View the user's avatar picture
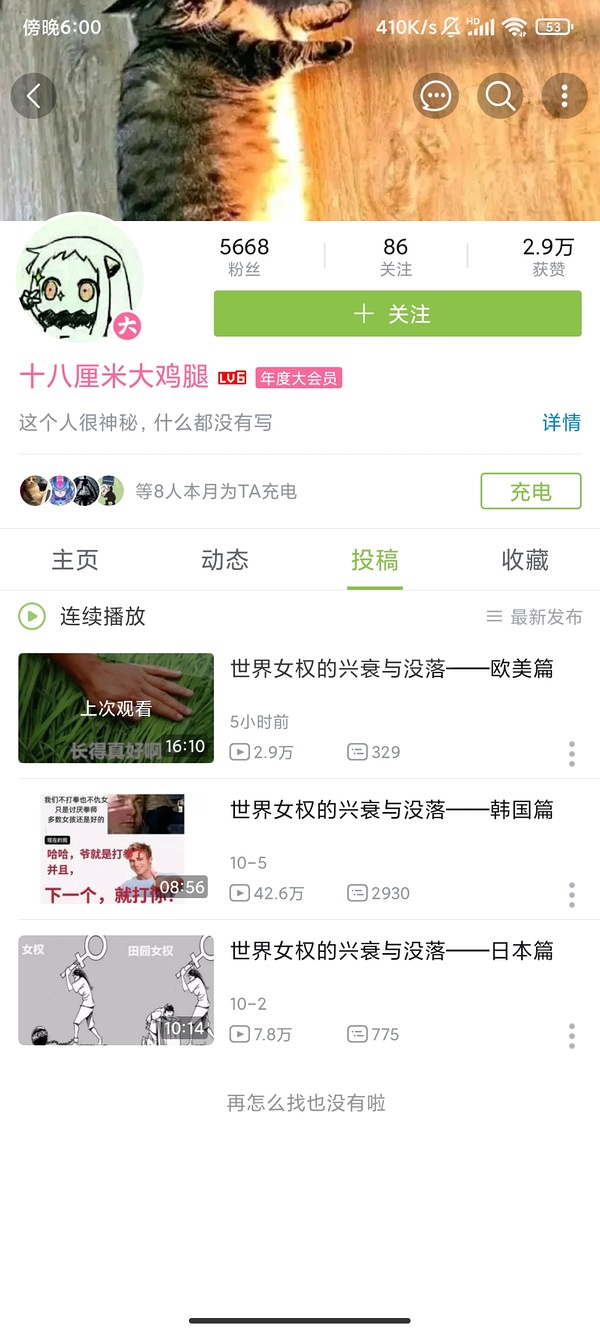 tap(80, 280)
